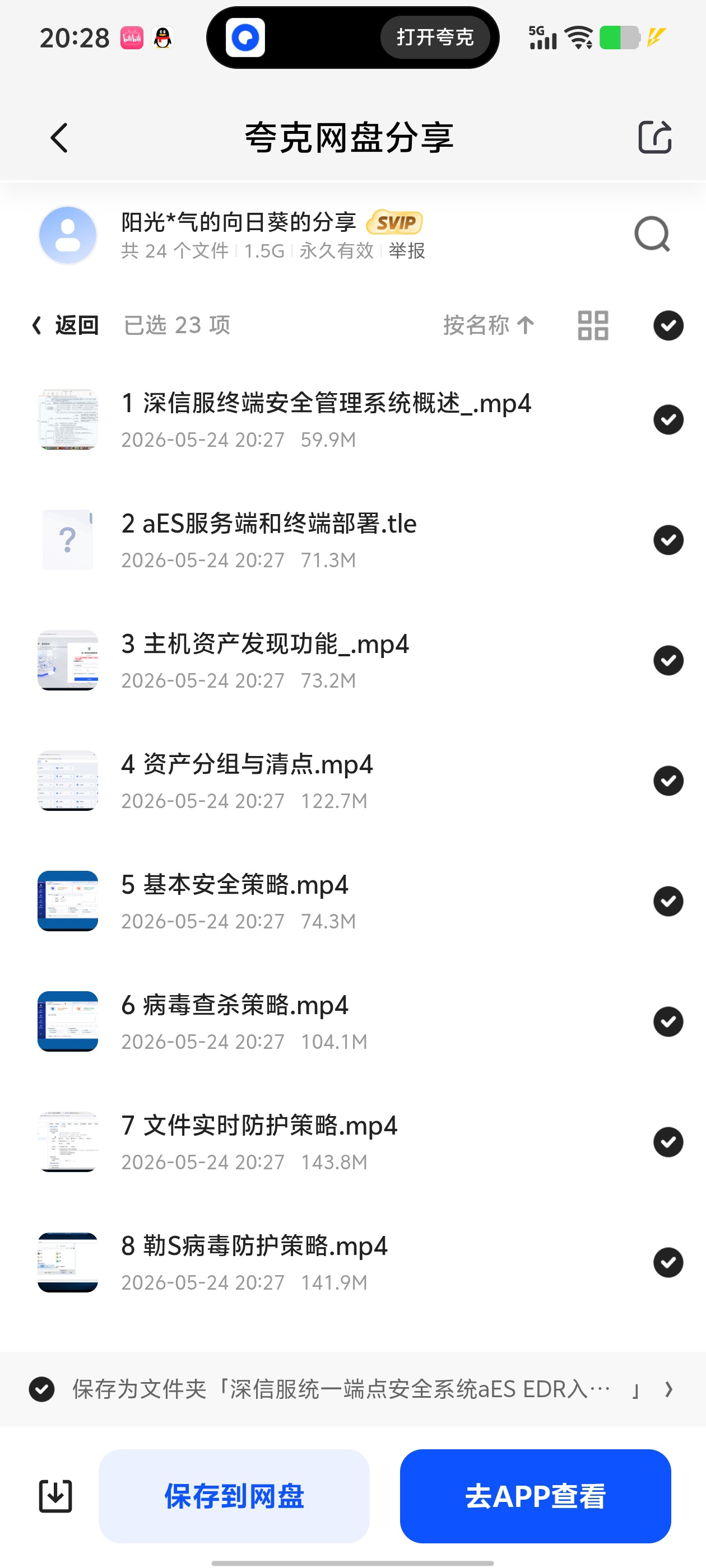706x1568 pixels.
Task: Uncheck 1 深信服终端安全管理系统概述_.mp4
Action: pos(668,419)
